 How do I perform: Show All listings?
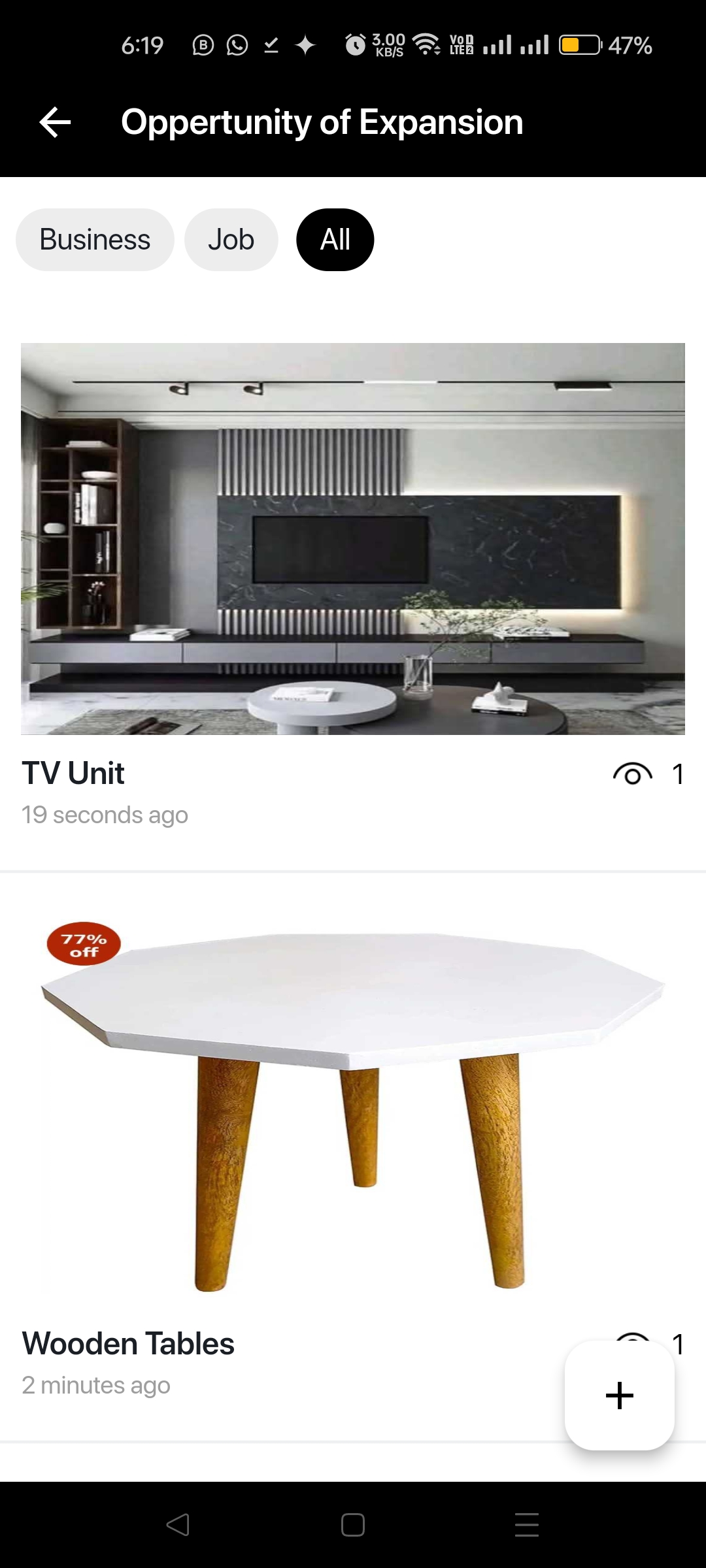(x=335, y=240)
